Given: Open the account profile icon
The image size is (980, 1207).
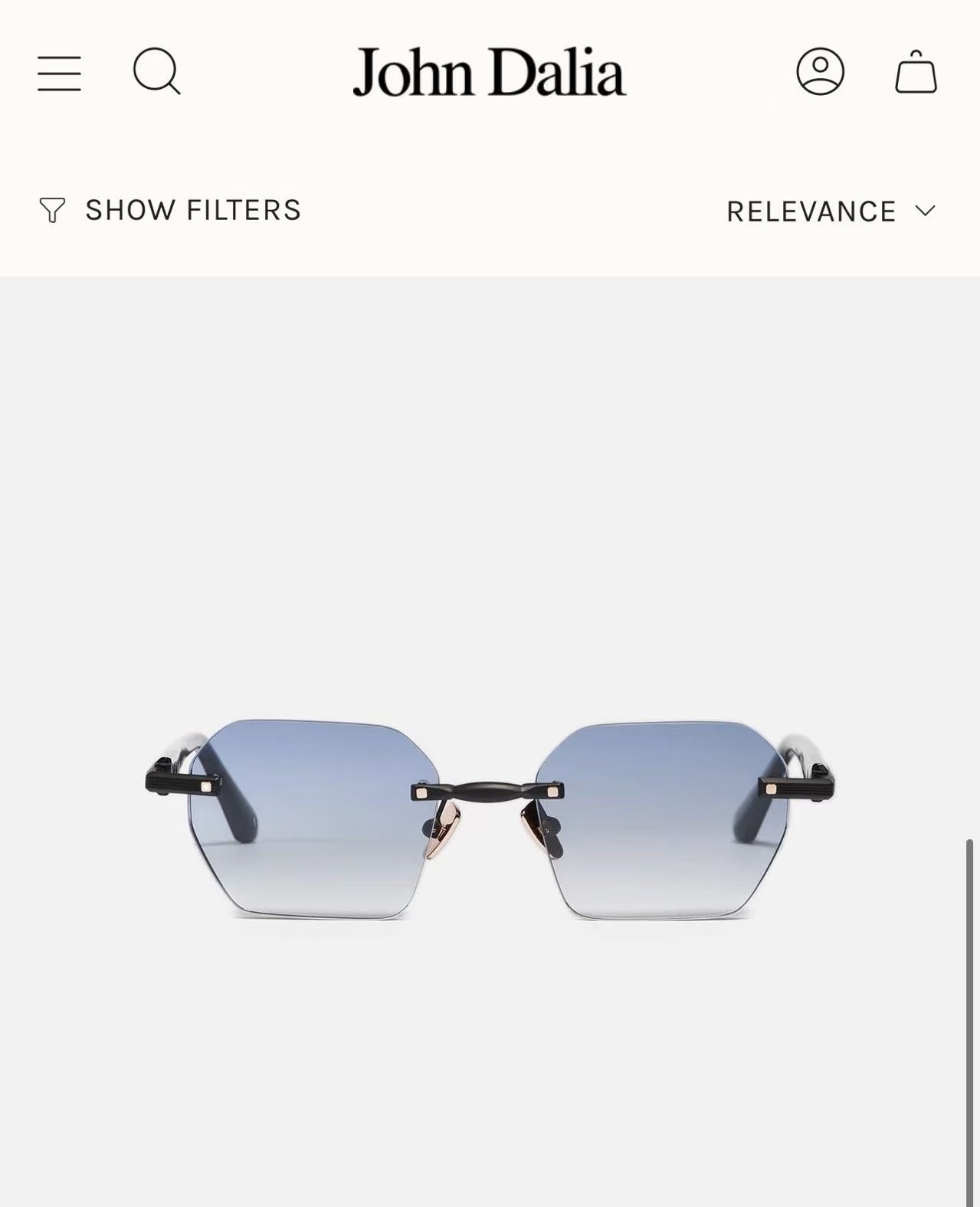Looking at the screenshot, I should (820, 72).
